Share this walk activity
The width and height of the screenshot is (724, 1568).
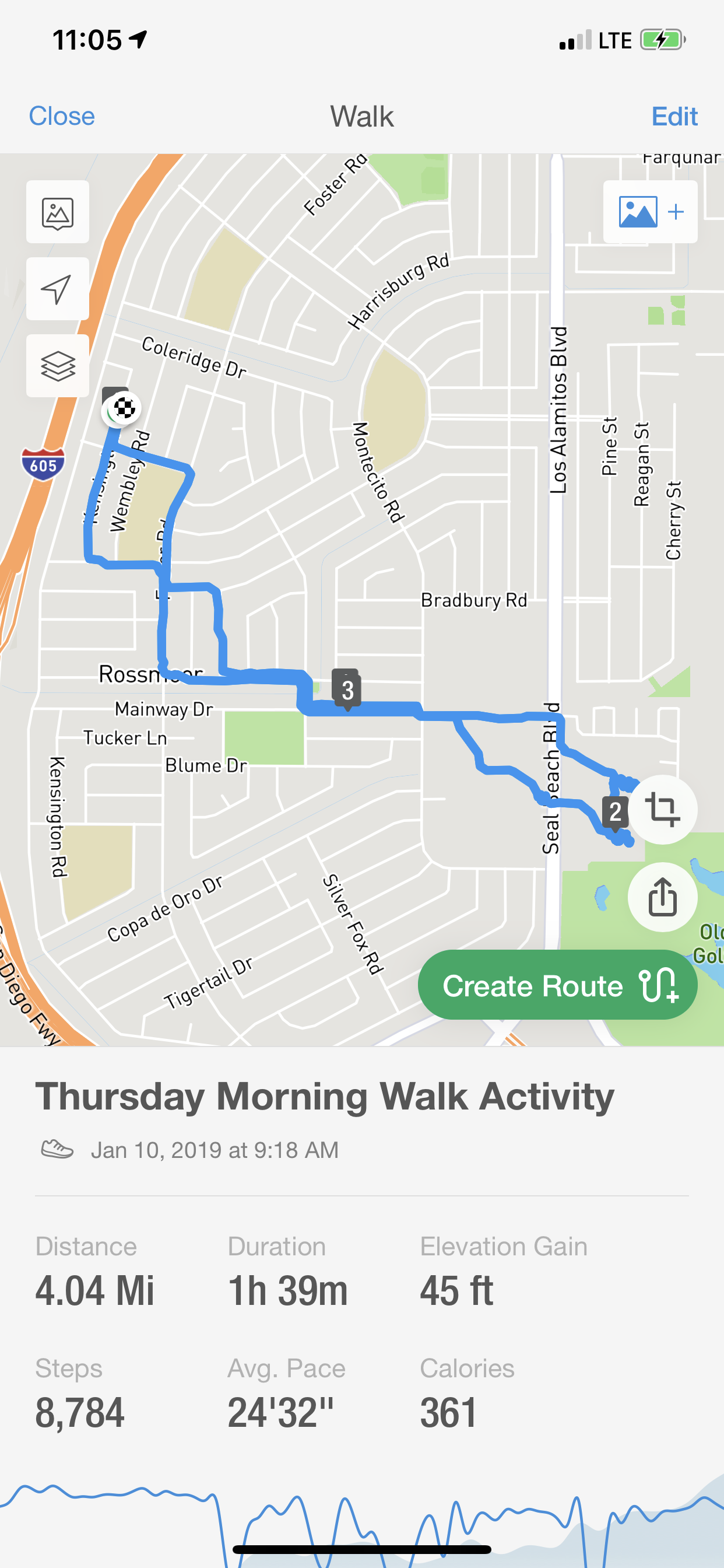pyautogui.click(x=662, y=897)
